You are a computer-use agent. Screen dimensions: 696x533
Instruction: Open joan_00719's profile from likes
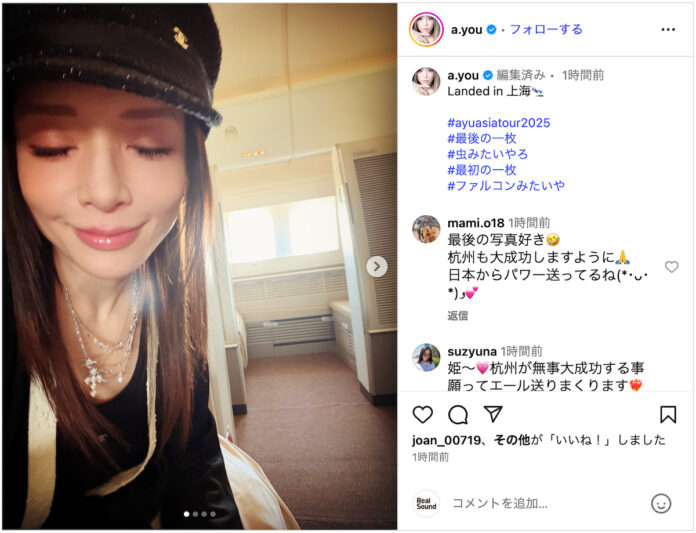tap(445, 439)
